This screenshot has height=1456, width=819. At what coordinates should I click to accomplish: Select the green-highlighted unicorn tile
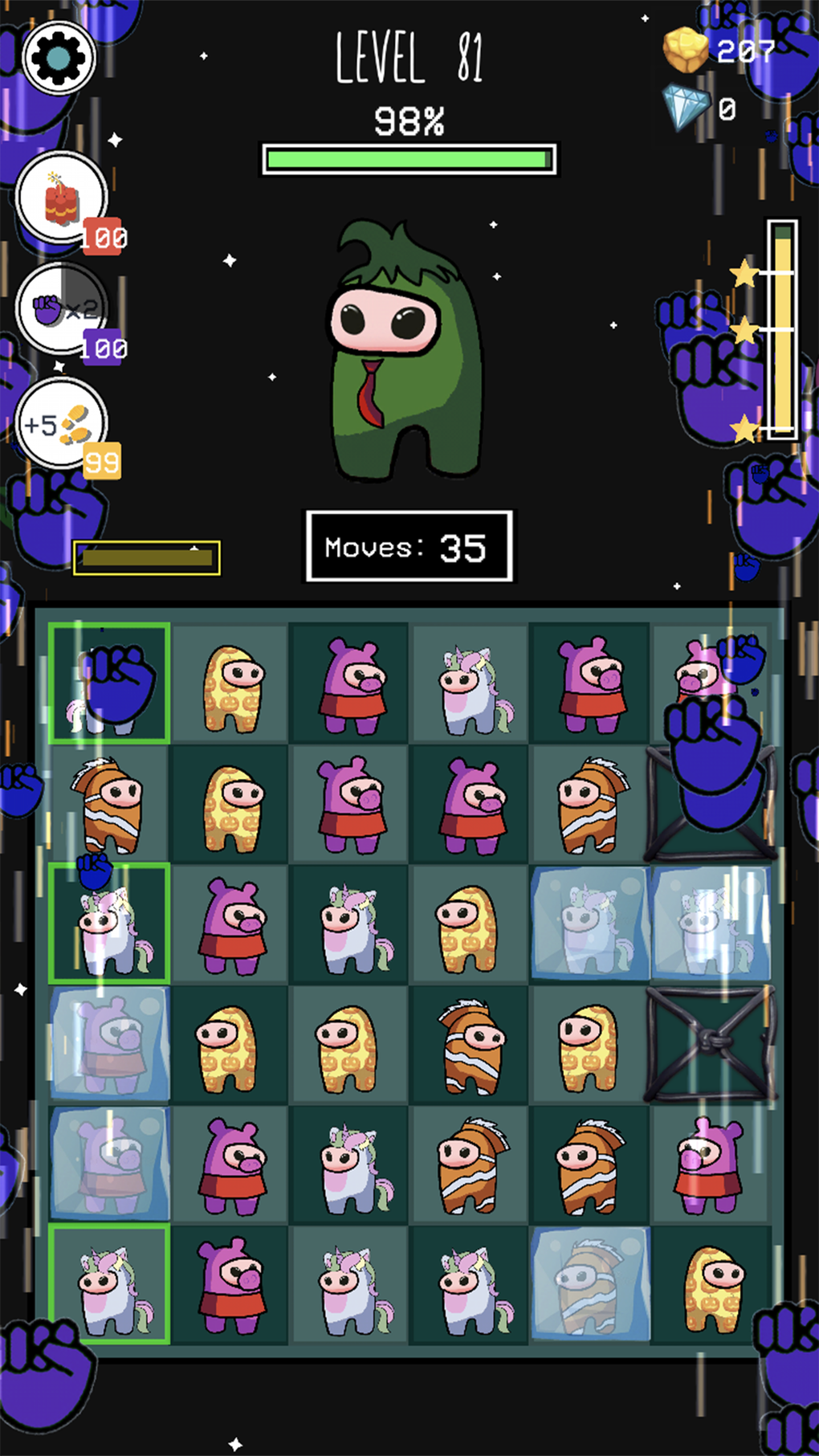110,924
